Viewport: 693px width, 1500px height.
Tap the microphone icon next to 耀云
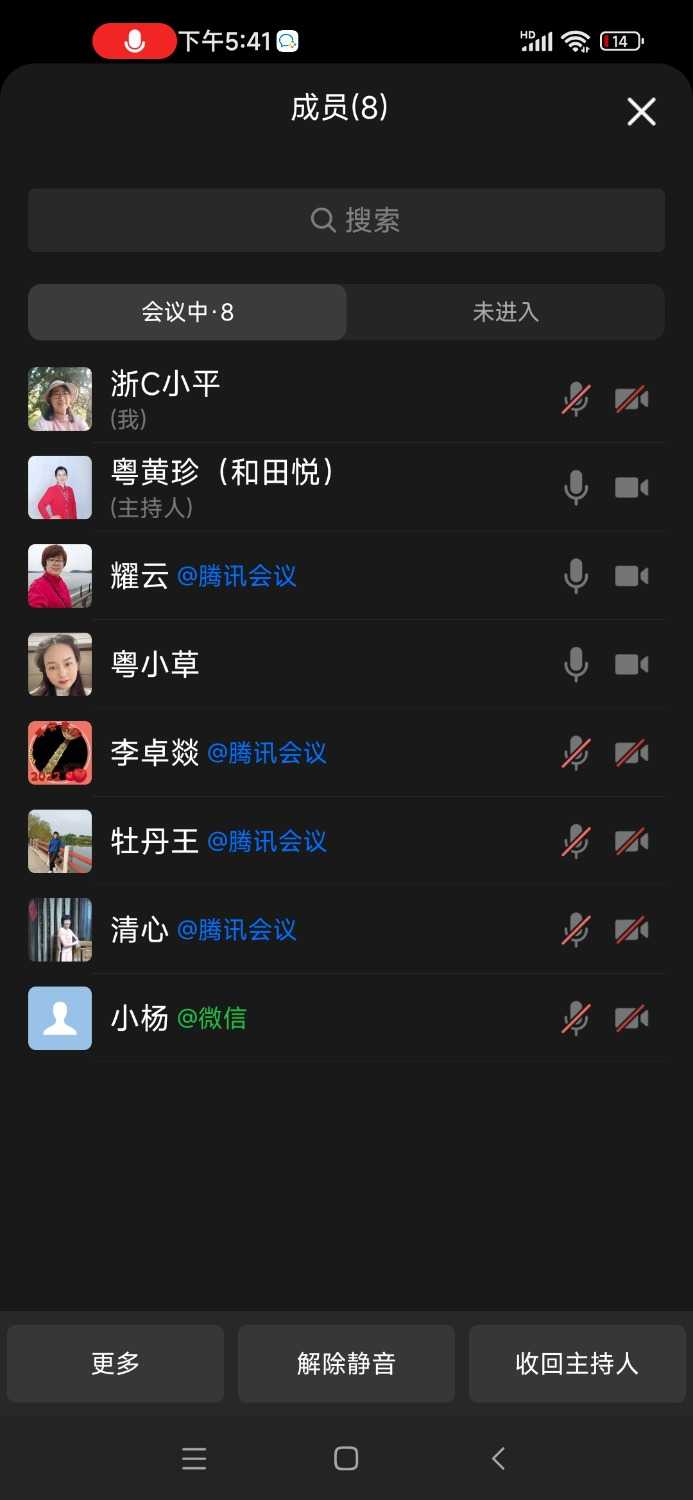pyautogui.click(x=576, y=576)
